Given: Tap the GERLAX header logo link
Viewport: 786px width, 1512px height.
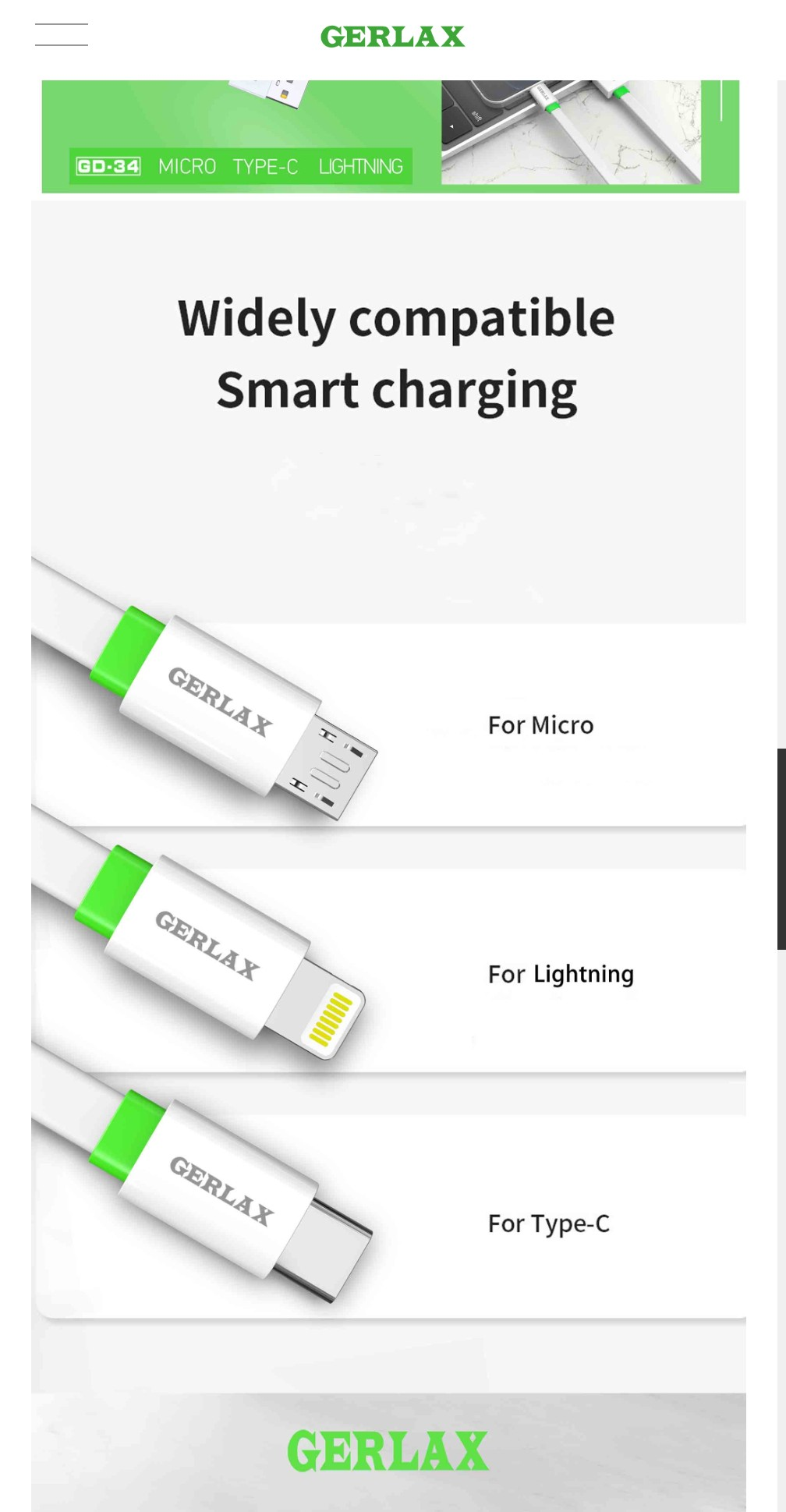Looking at the screenshot, I should (392, 37).
